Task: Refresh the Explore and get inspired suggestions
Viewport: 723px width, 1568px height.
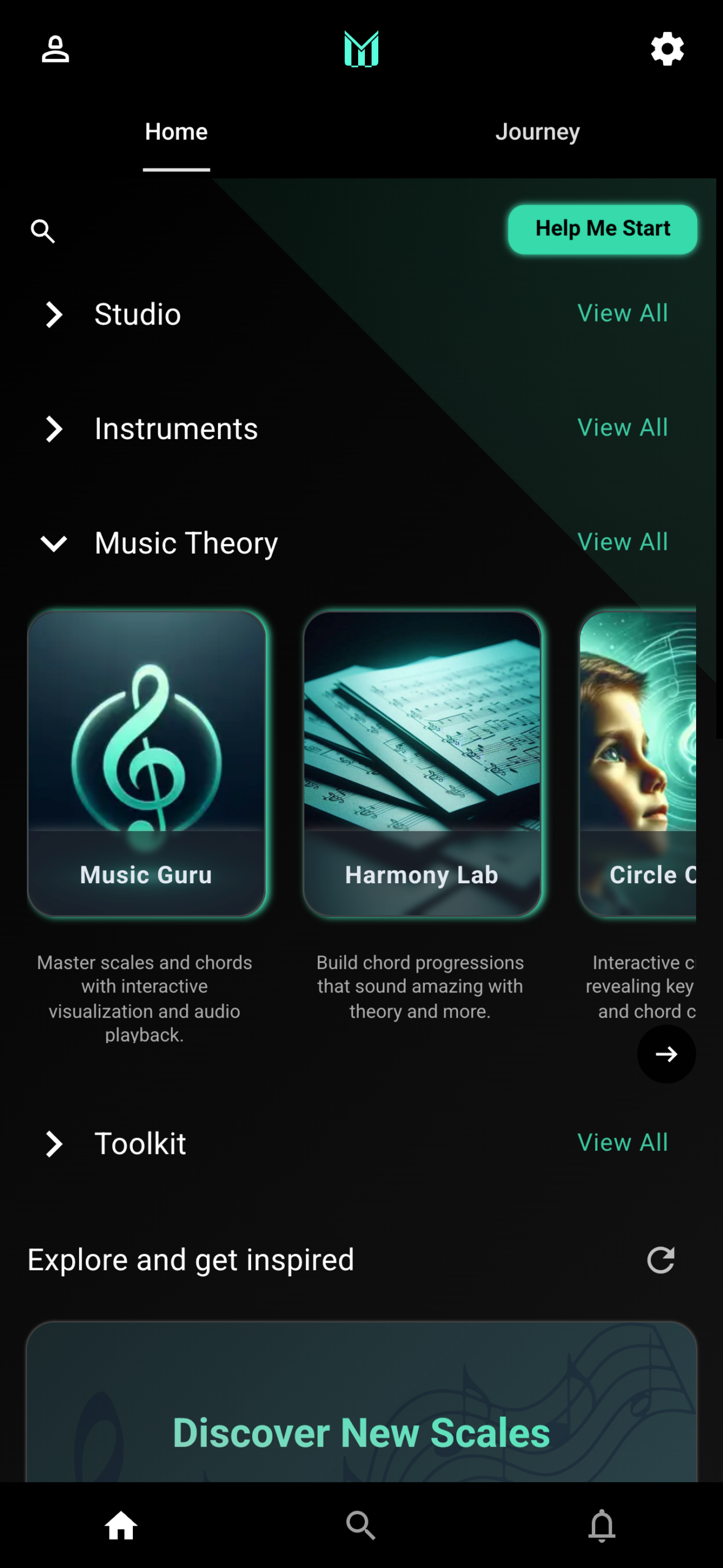Action: coord(661,1261)
